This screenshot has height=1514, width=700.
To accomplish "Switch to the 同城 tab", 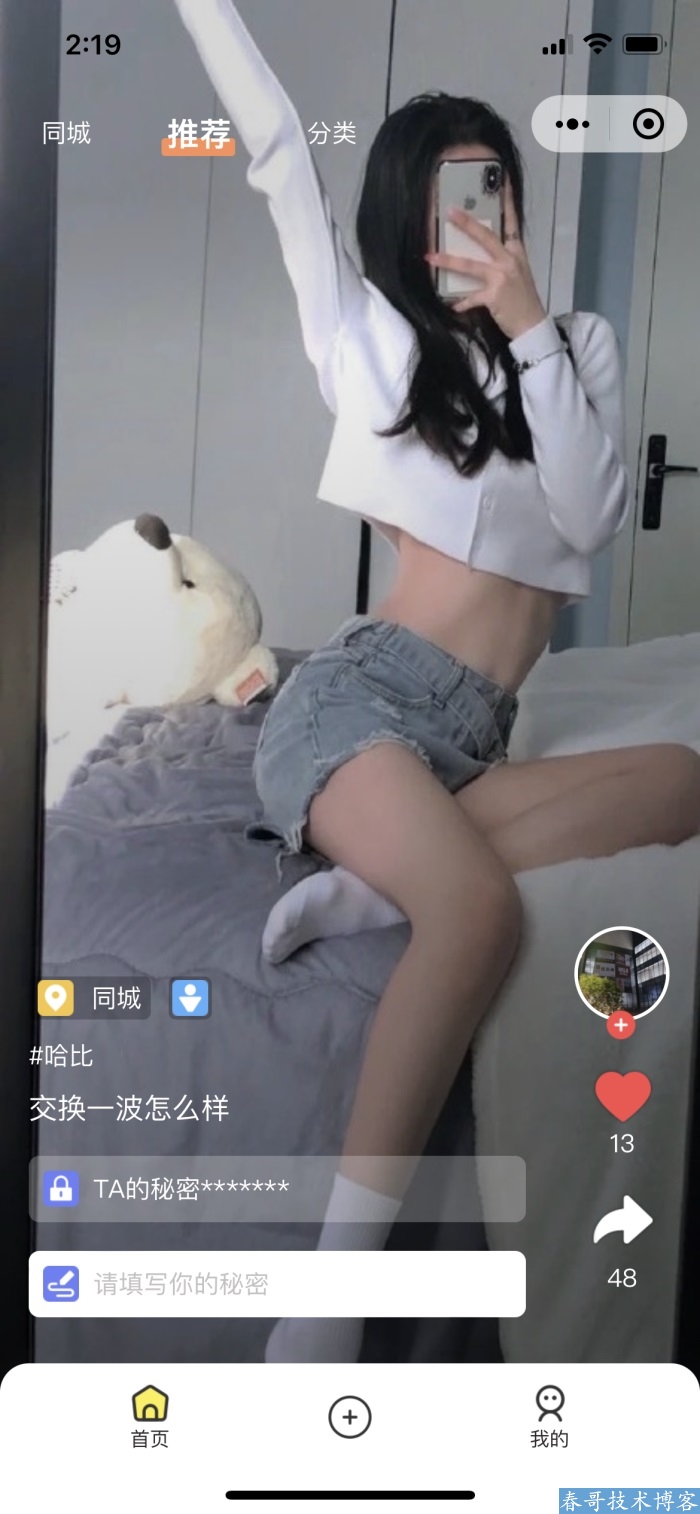I will pyautogui.click(x=67, y=133).
